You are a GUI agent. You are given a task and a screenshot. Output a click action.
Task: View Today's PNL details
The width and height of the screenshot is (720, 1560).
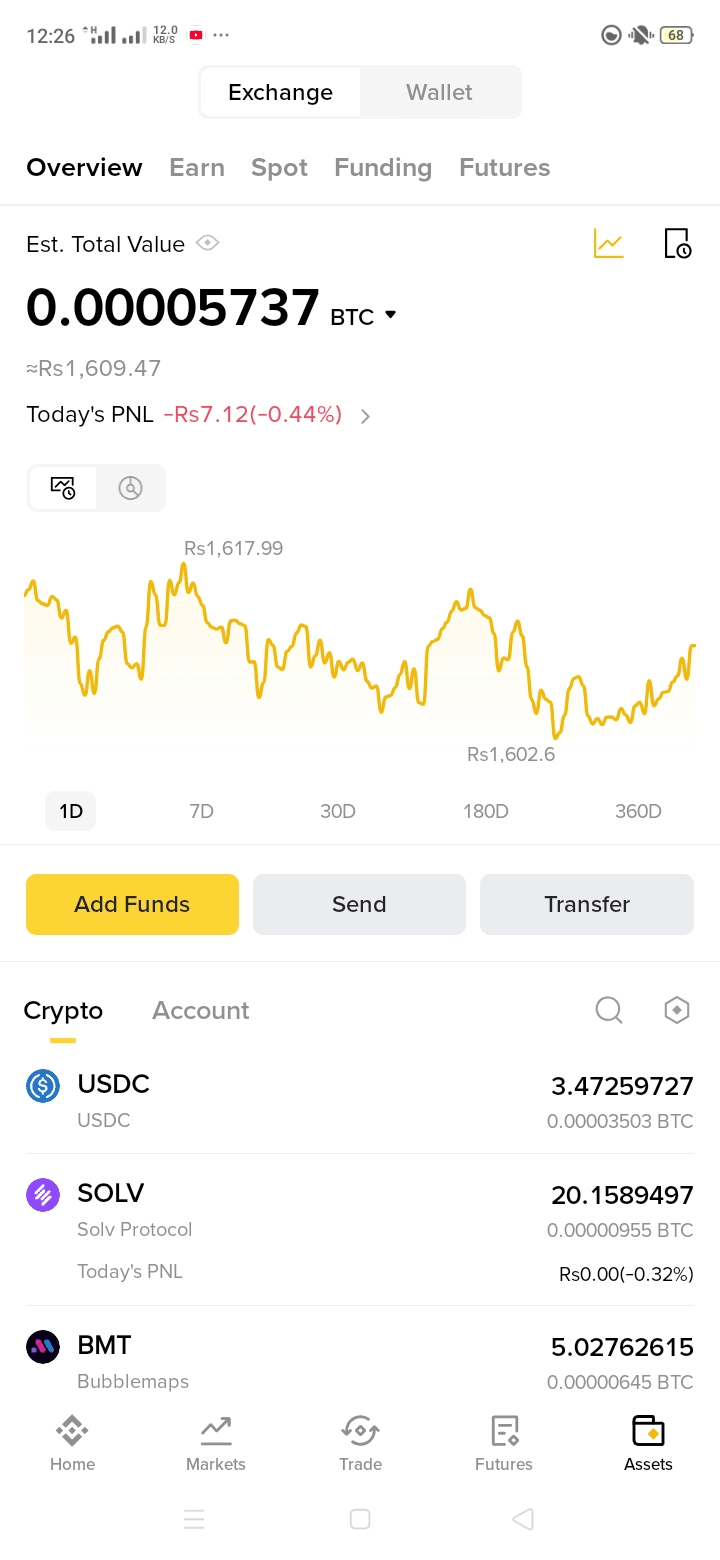(x=365, y=416)
